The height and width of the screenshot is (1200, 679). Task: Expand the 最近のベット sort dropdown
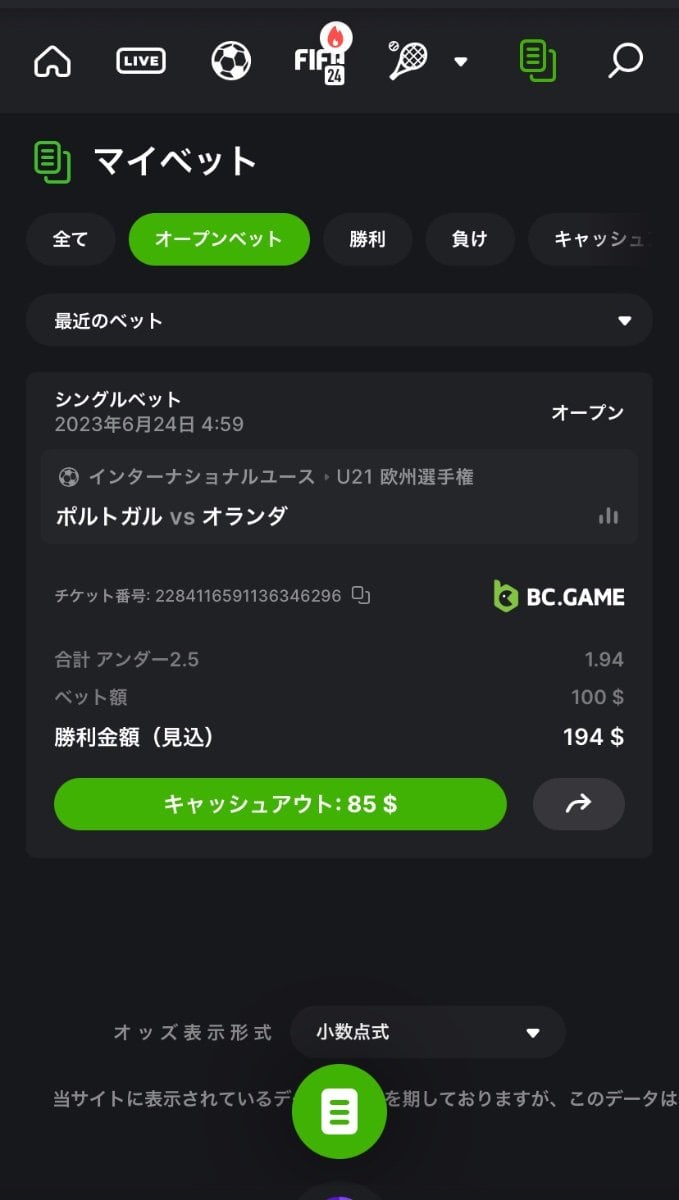[339, 321]
